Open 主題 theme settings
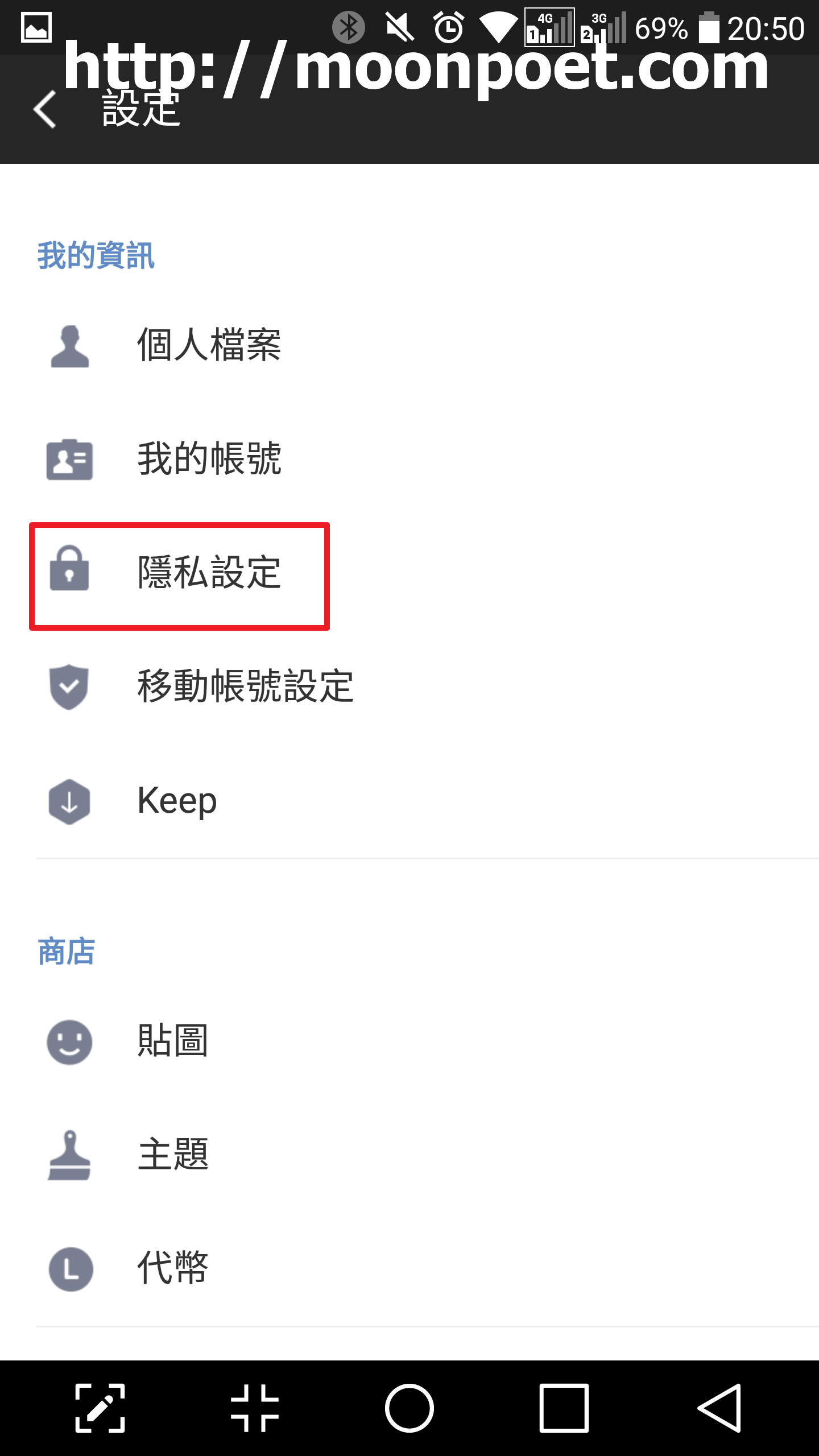 tap(172, 1155)
